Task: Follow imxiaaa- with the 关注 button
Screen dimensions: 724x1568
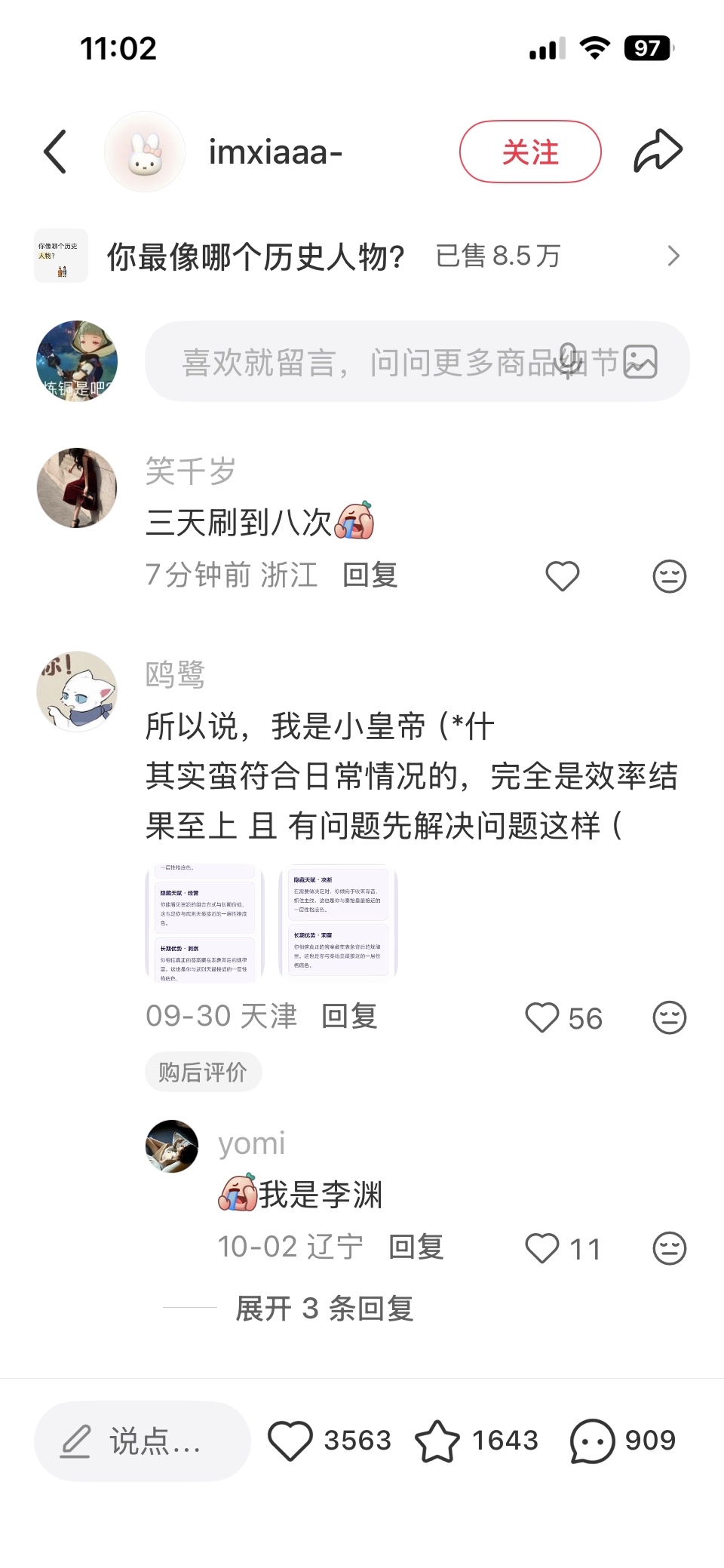Action: [x=530, y=152]
